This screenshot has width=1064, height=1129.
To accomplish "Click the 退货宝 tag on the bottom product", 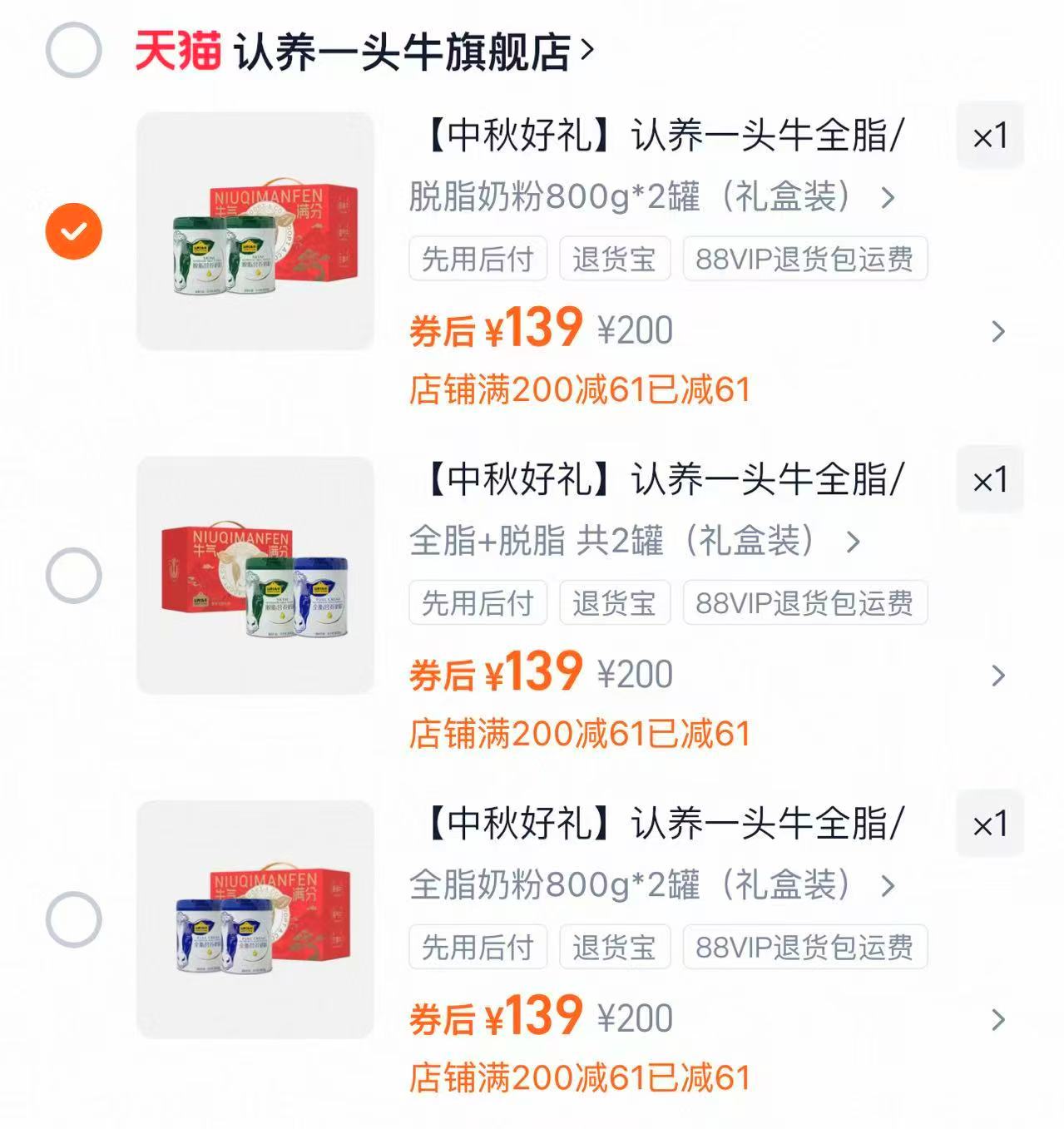I will point(616,947).
